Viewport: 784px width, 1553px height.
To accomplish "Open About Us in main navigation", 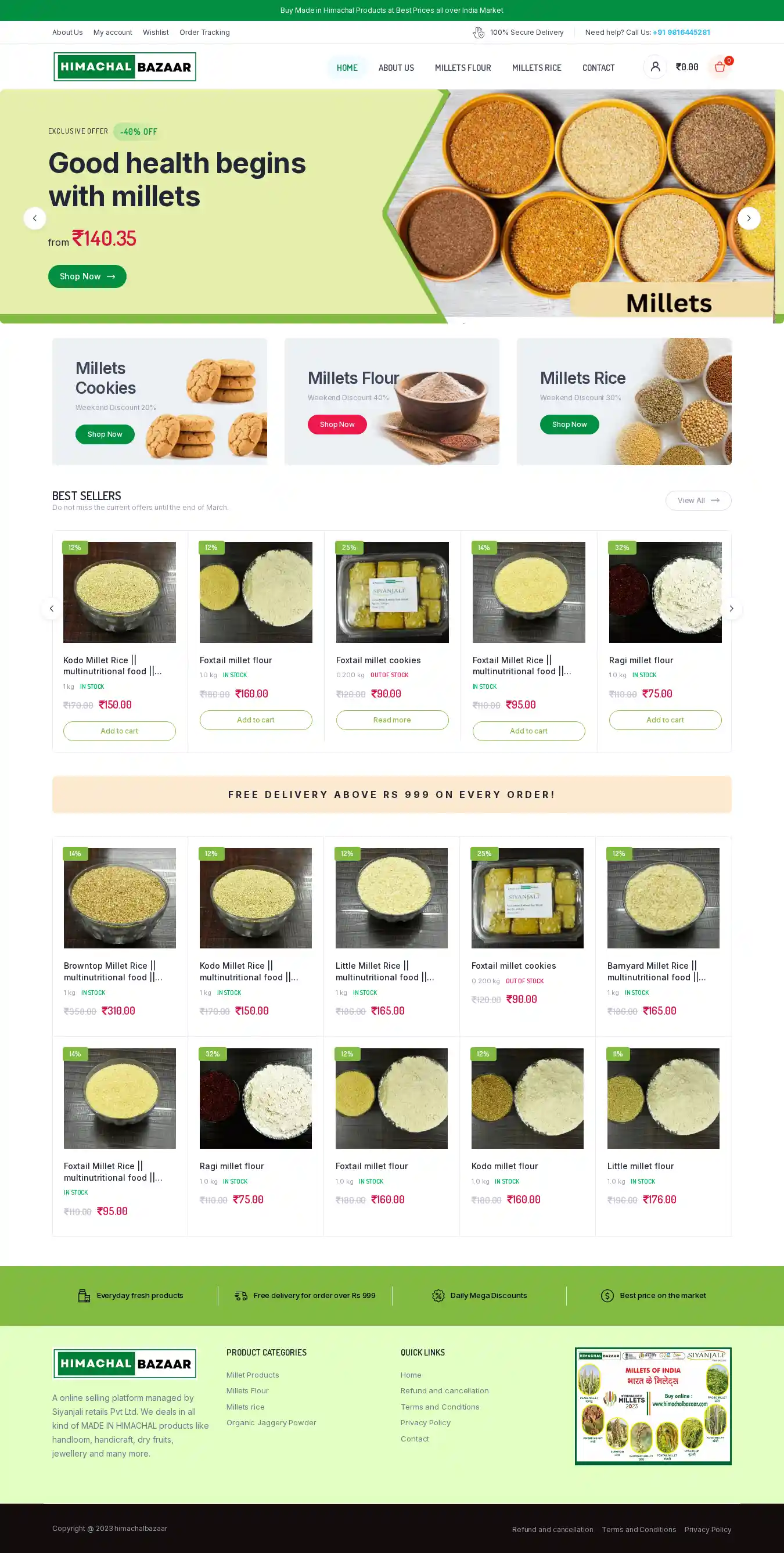I will pos(396,68).
